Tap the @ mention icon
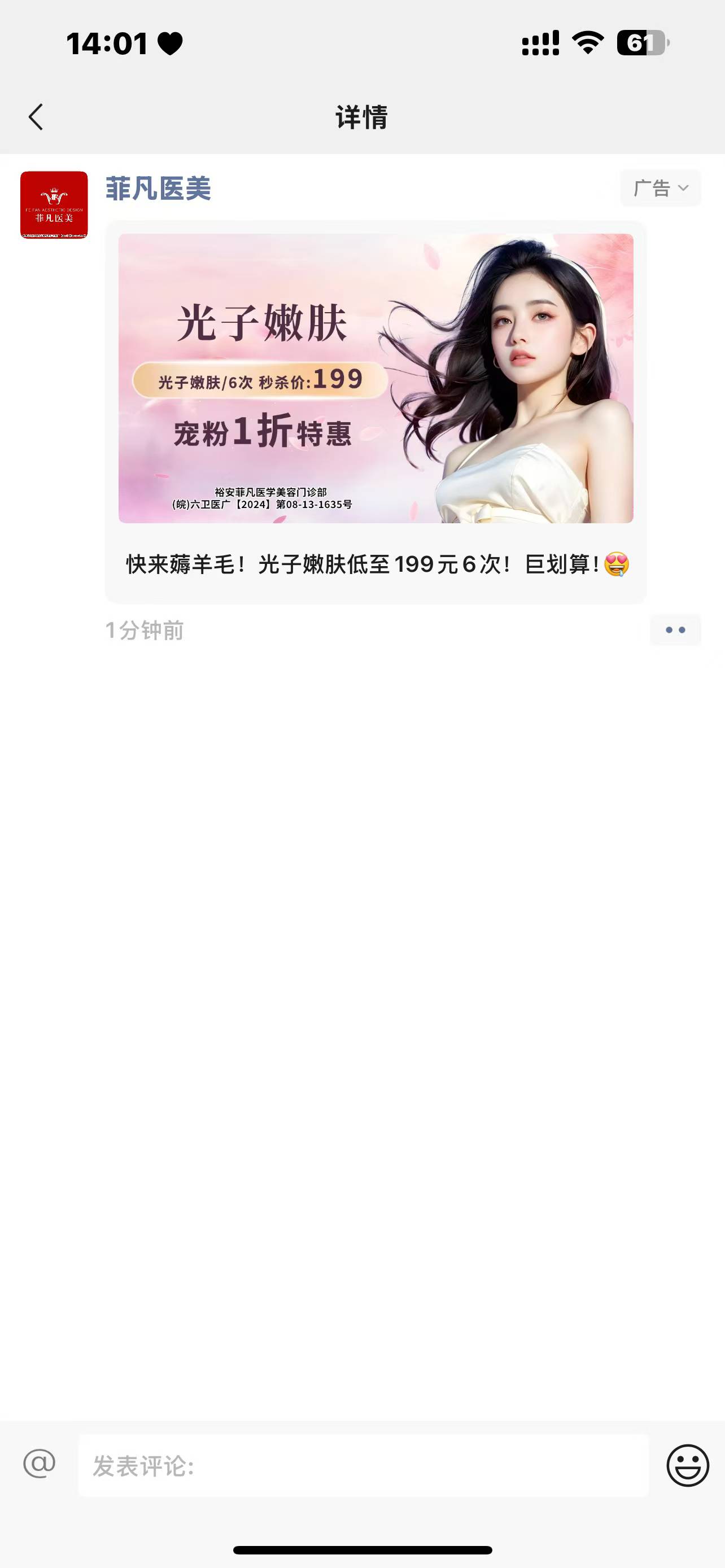This screenshot has height=1568, width=725. tap(40, 1464)
